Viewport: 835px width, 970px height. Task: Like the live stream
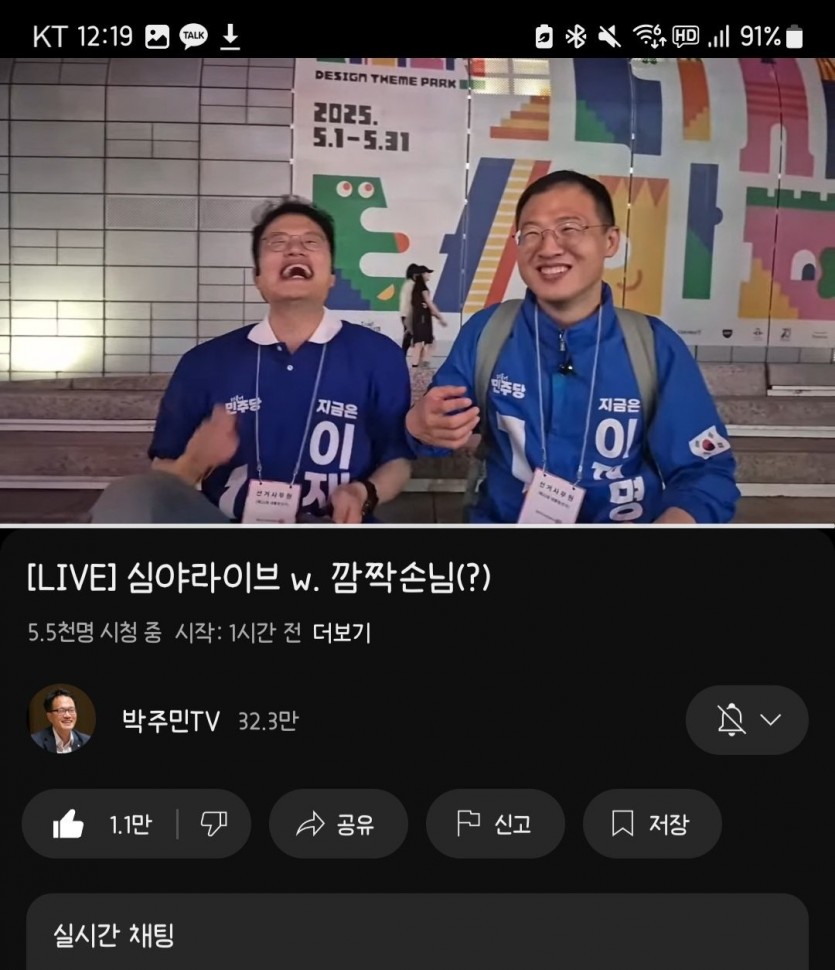[100, 824]
